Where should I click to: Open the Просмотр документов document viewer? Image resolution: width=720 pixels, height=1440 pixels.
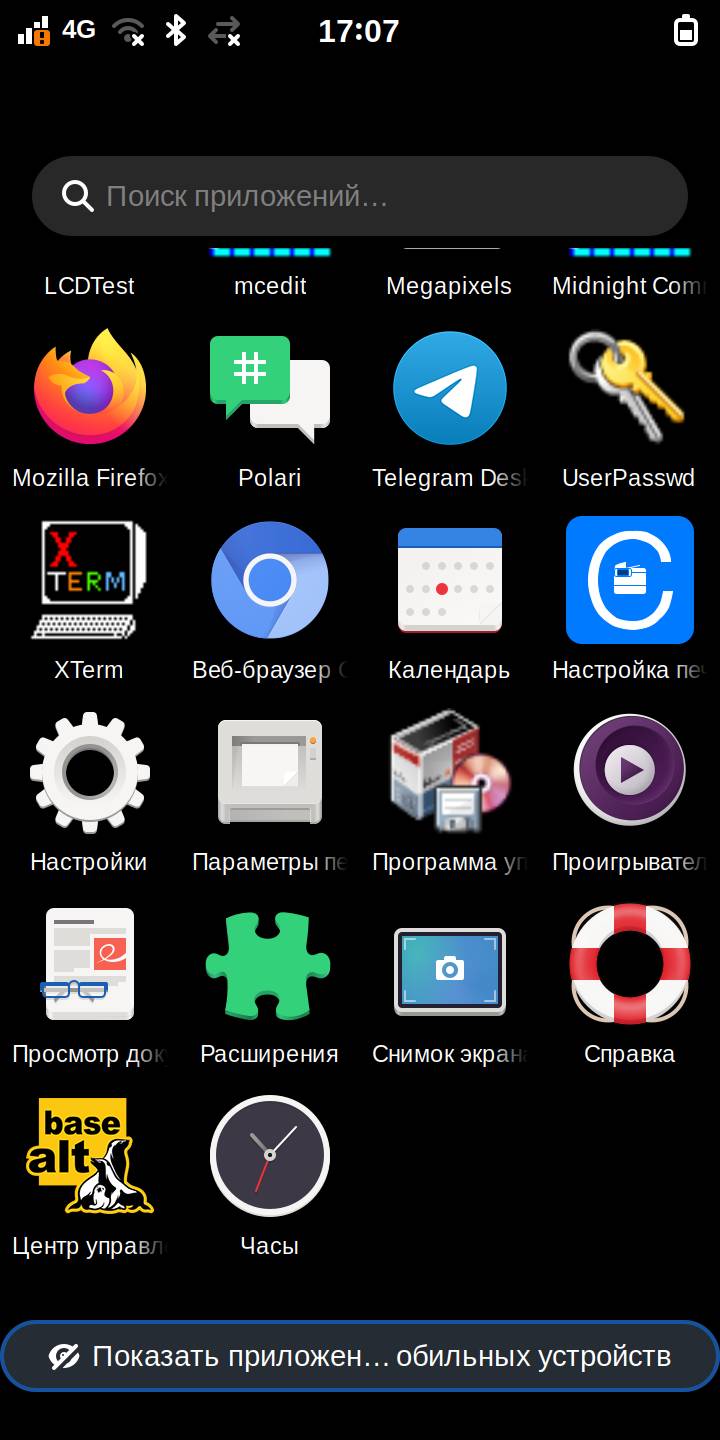[90, 964]
